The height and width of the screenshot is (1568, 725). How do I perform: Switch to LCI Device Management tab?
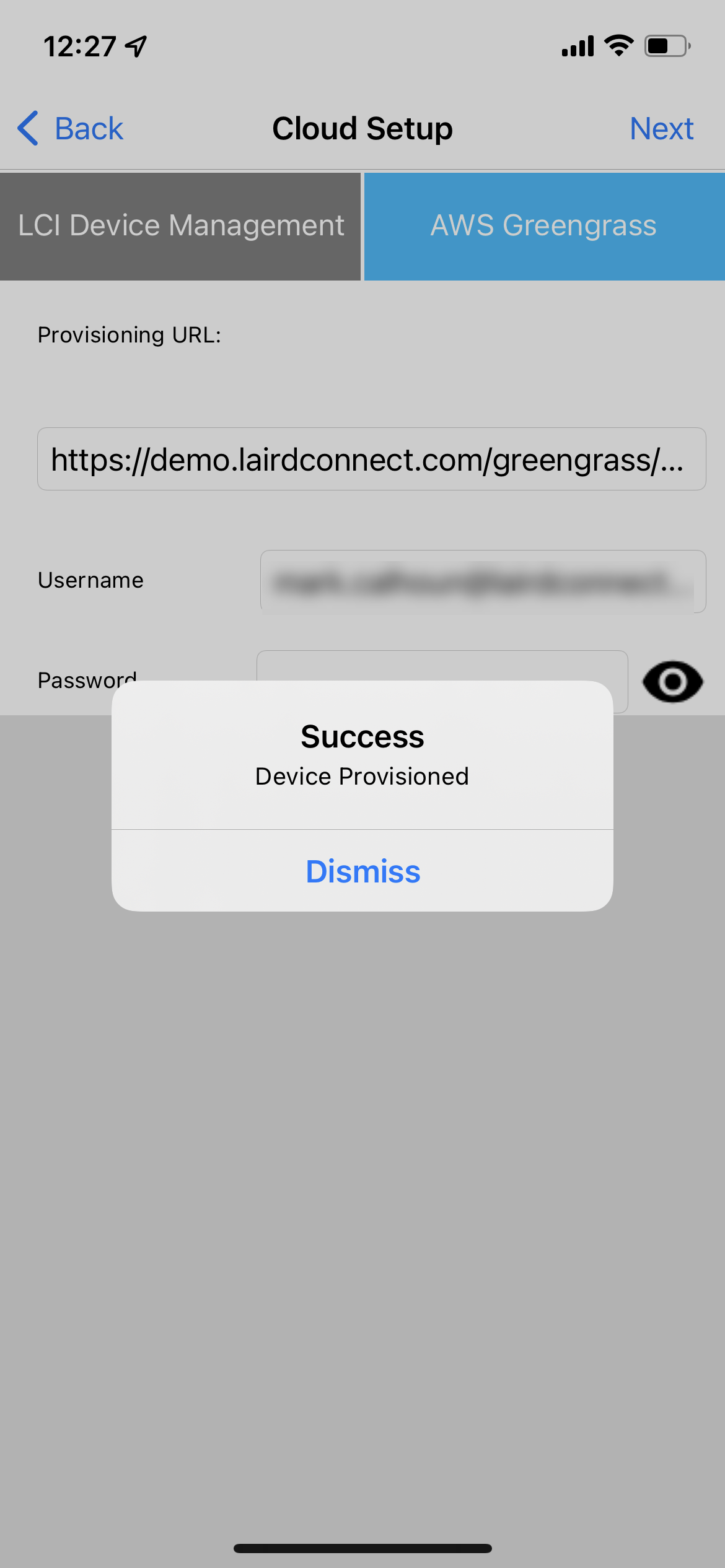point(180,225)
